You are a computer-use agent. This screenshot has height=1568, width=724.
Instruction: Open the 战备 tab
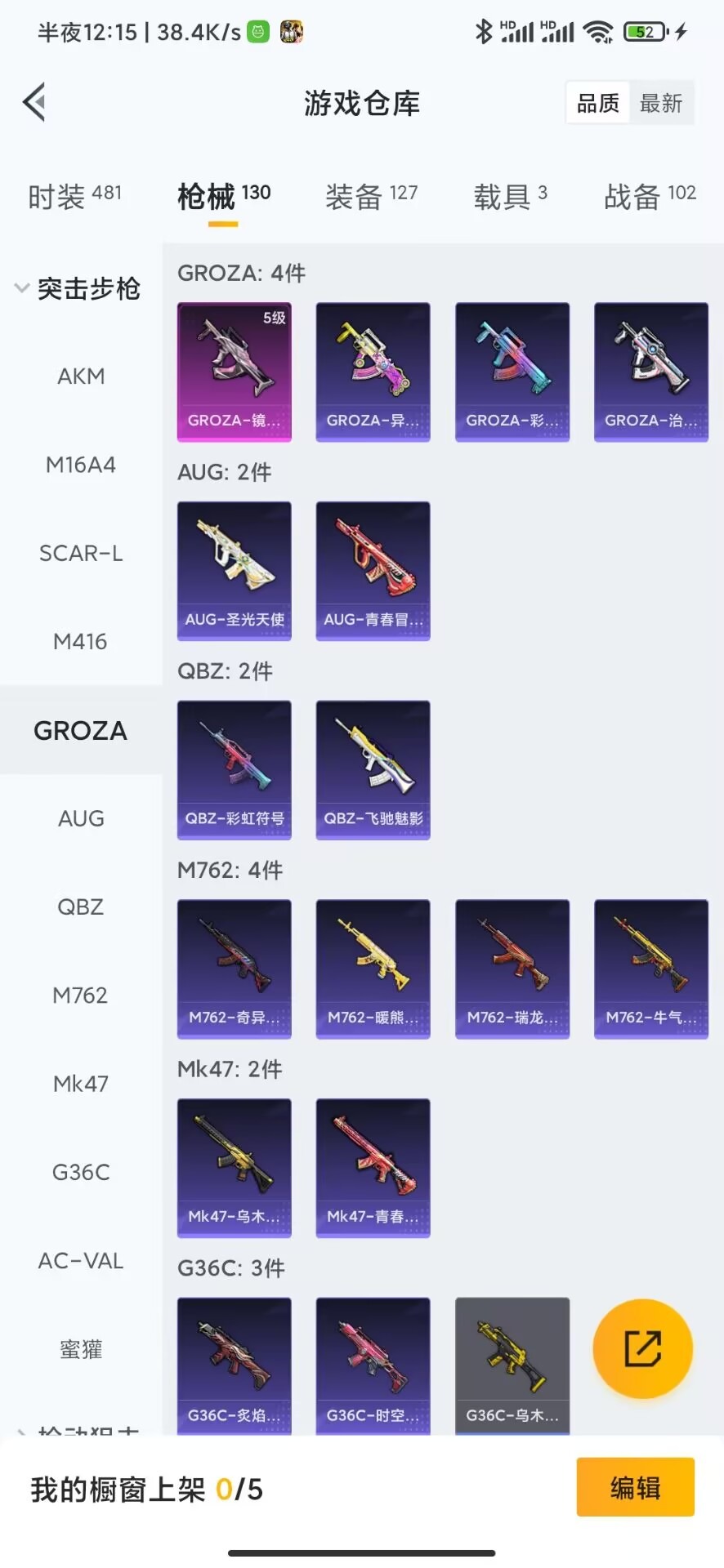[650, 196]
